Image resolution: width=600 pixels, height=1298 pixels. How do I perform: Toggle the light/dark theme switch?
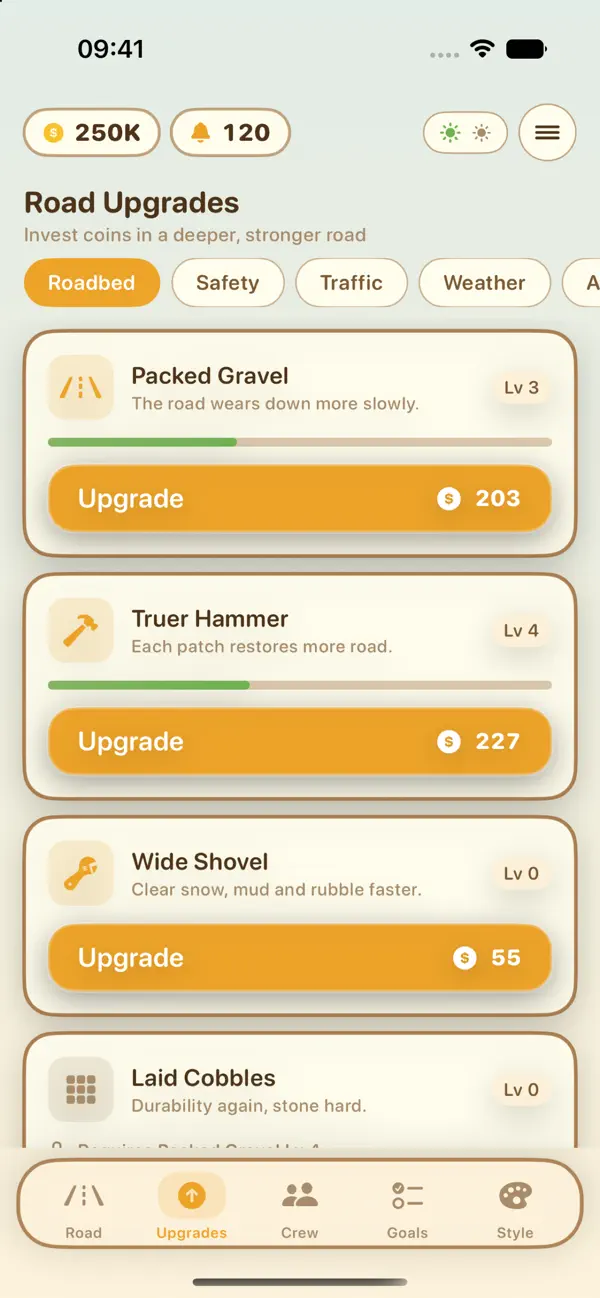[465, 132]
